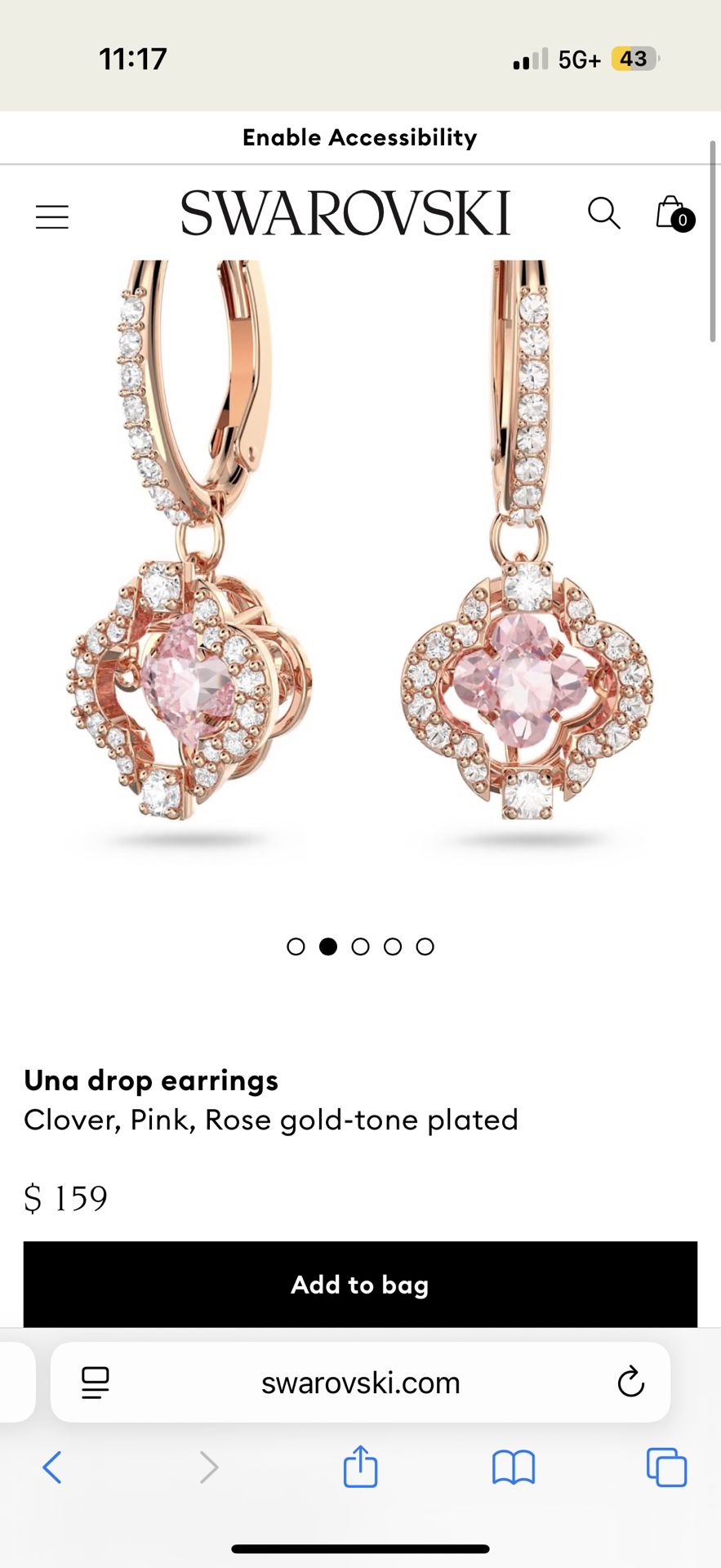Viewport: 721px width, 1568px height.
Task: Tap the page reload icon
Action: coord(630,1382)
